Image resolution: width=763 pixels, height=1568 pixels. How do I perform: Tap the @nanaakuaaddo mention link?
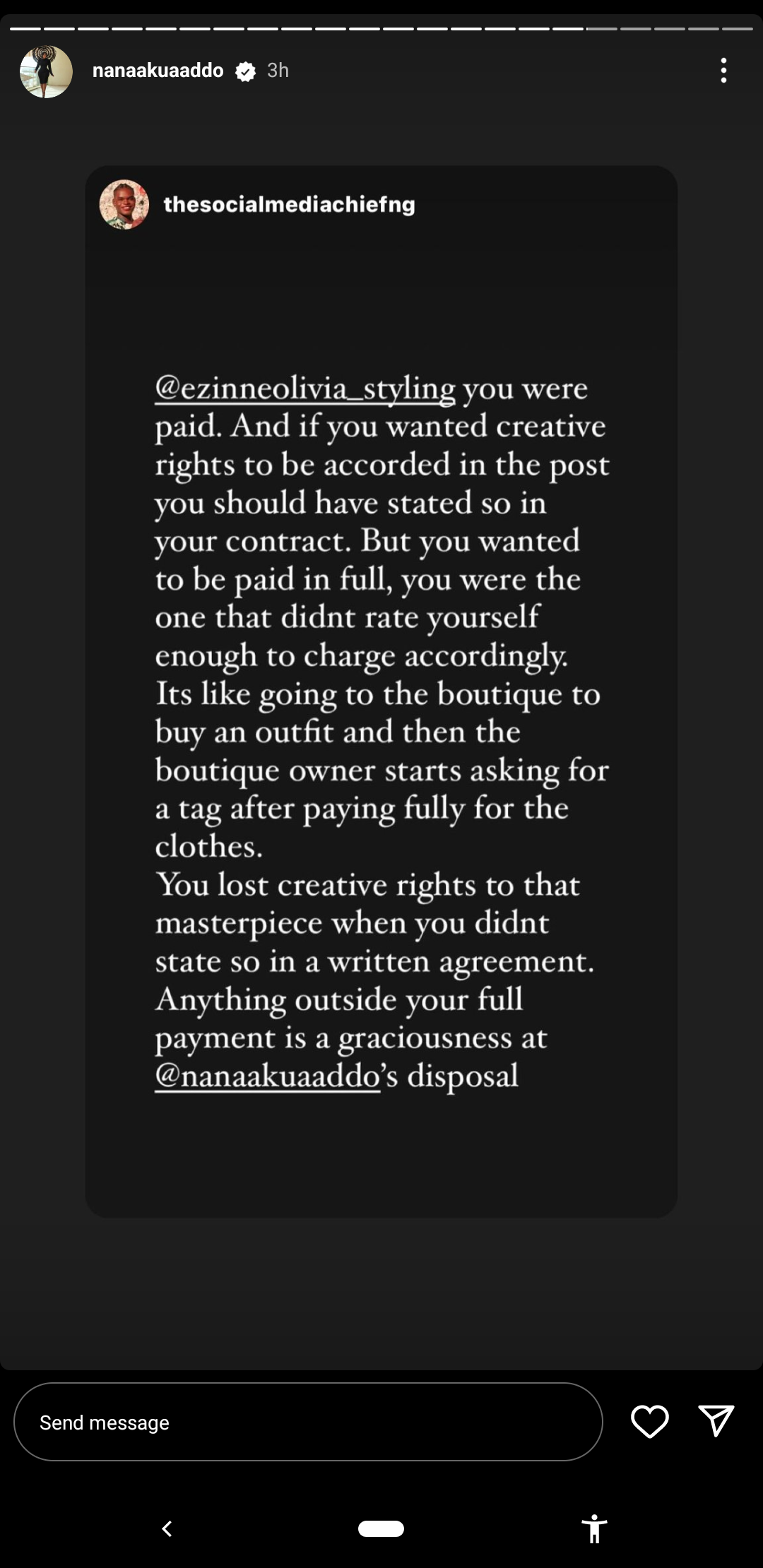267,1076
